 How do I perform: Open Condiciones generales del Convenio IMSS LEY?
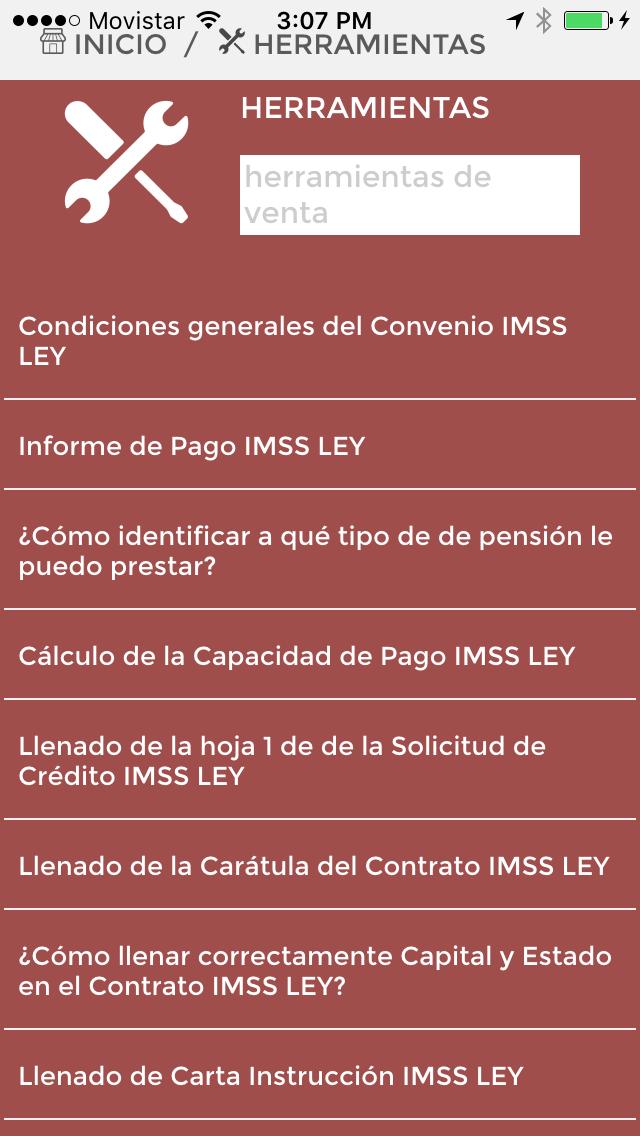click(320, 341)
